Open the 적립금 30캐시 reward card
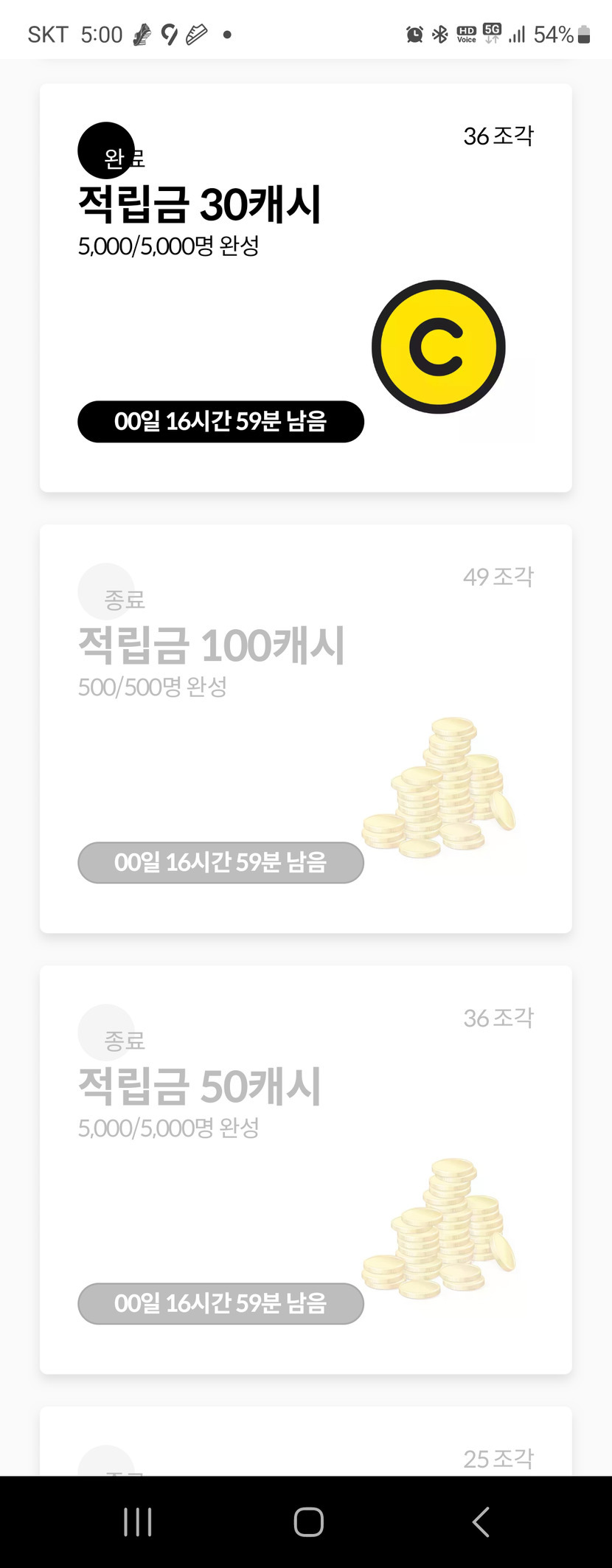The height and width of the screenshot is (1568, 612). coord(305,288)
